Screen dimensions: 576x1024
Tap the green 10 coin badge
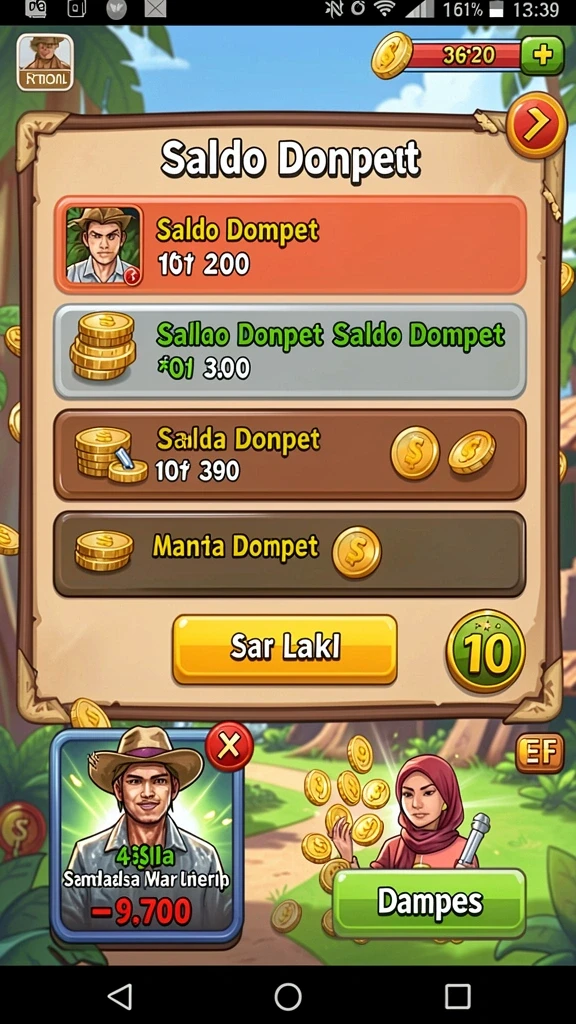click(485, 651)
